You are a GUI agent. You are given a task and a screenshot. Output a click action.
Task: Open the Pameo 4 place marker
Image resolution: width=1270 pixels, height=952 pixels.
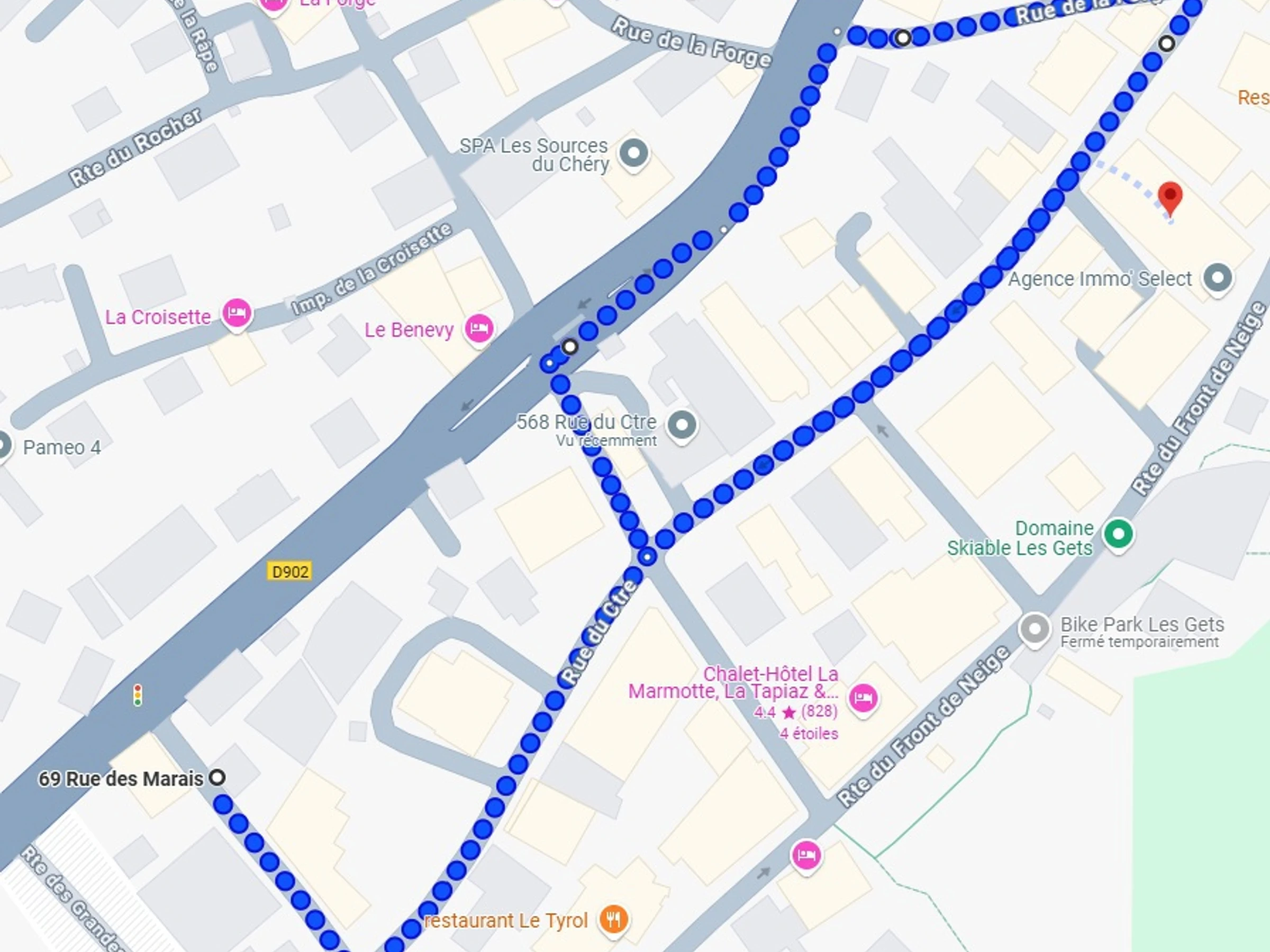click(3, 445)
